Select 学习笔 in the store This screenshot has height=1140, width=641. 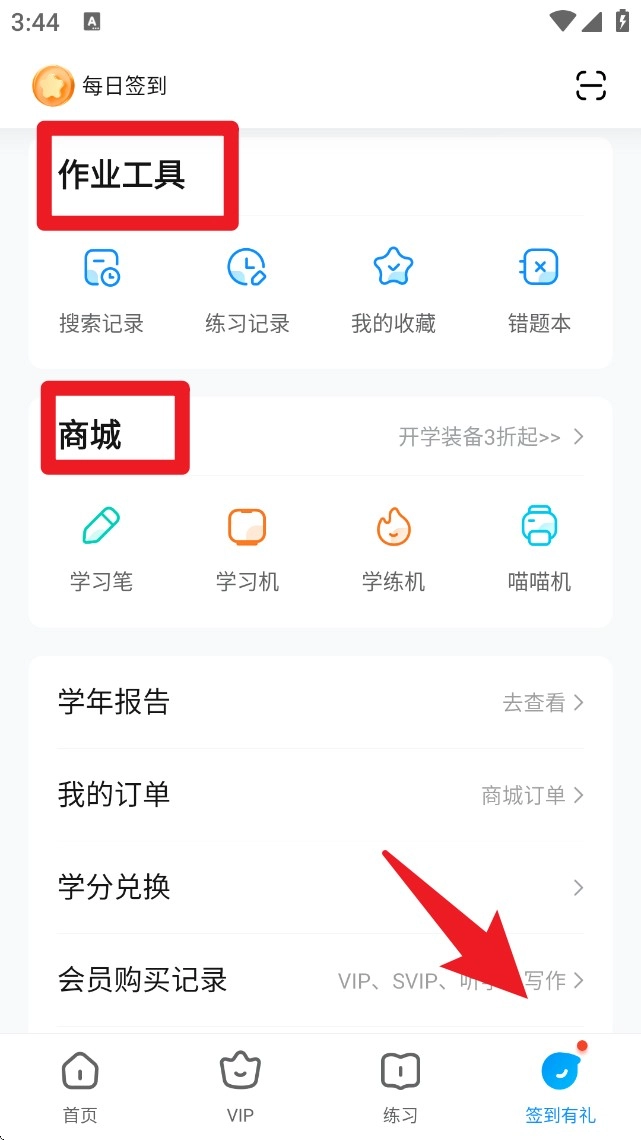(101, 548)
